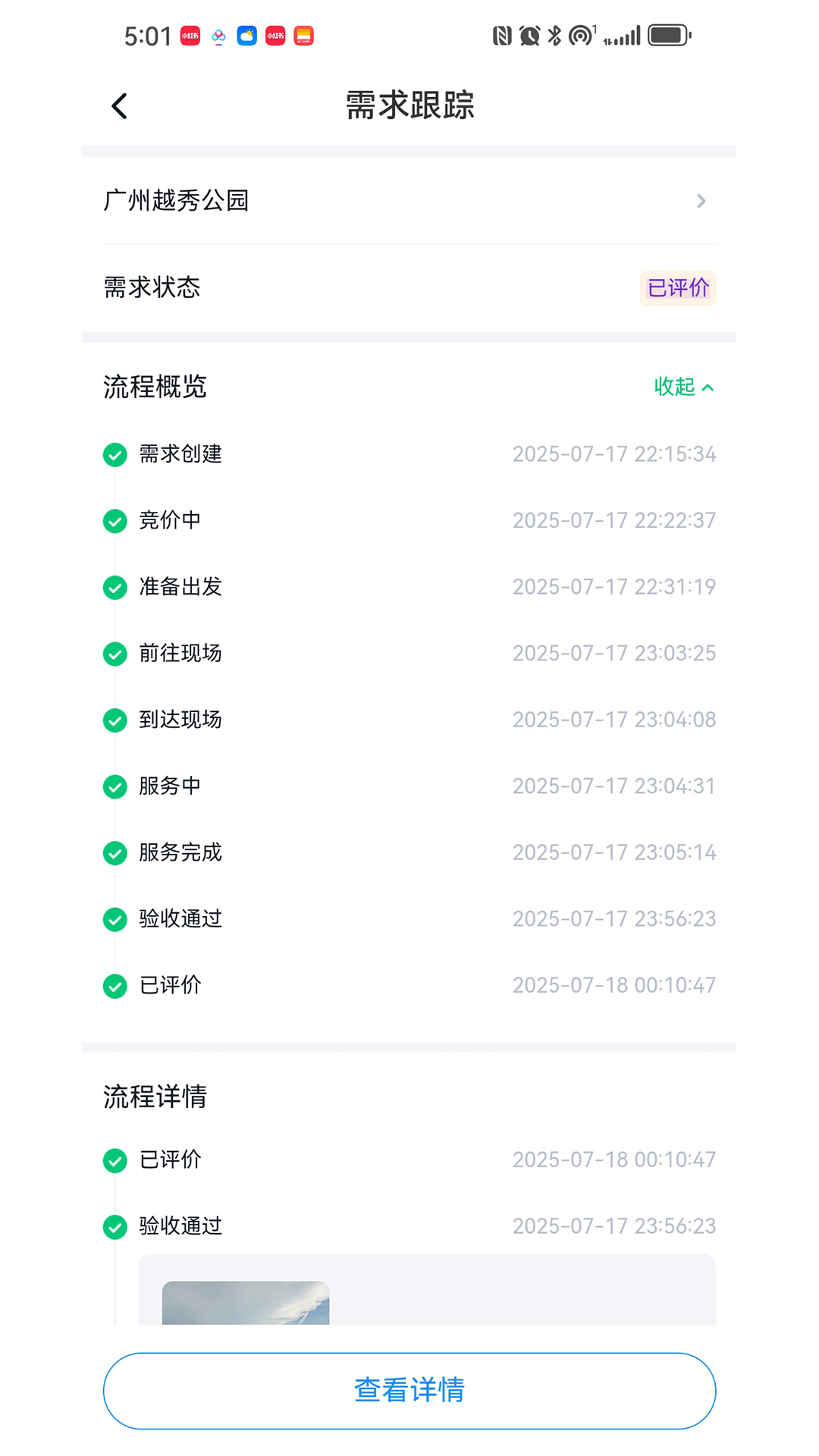Open the collapse arrow next to 收起
The width and height of the screenshot is (819, 1456).
tap(708, 388)
